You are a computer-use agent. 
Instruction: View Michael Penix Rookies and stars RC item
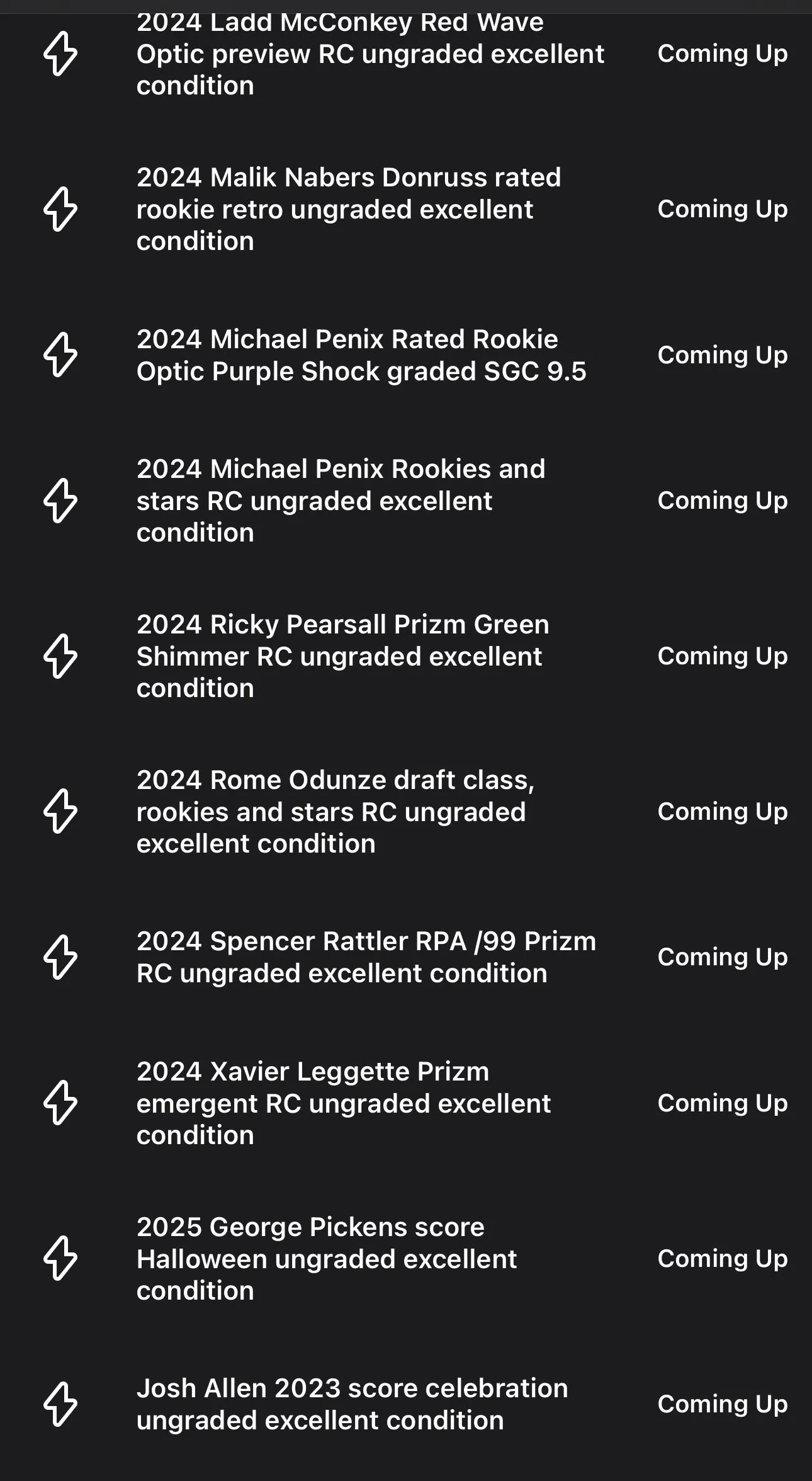coord(406,501)
